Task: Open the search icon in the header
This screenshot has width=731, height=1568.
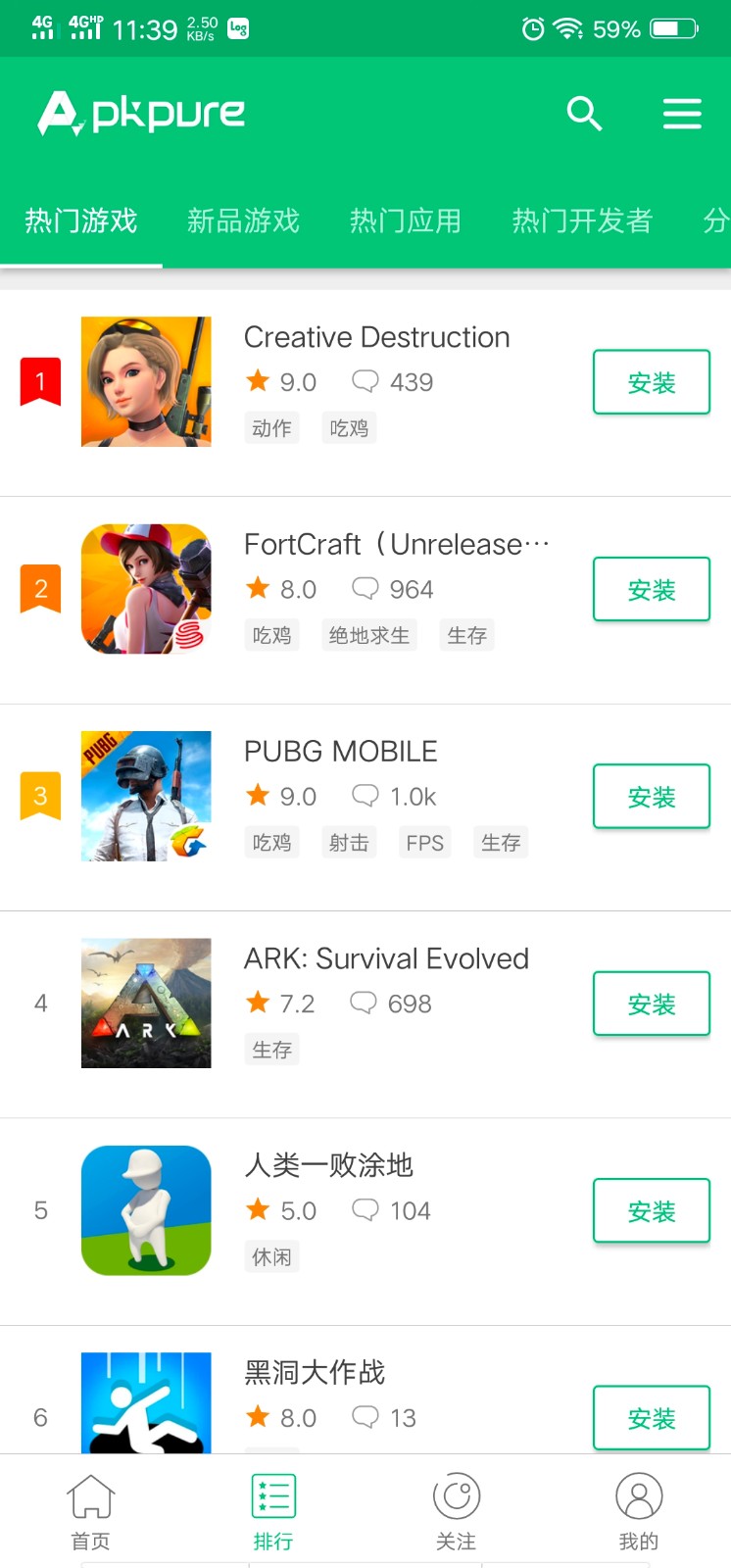Action: tap(584, 114)
